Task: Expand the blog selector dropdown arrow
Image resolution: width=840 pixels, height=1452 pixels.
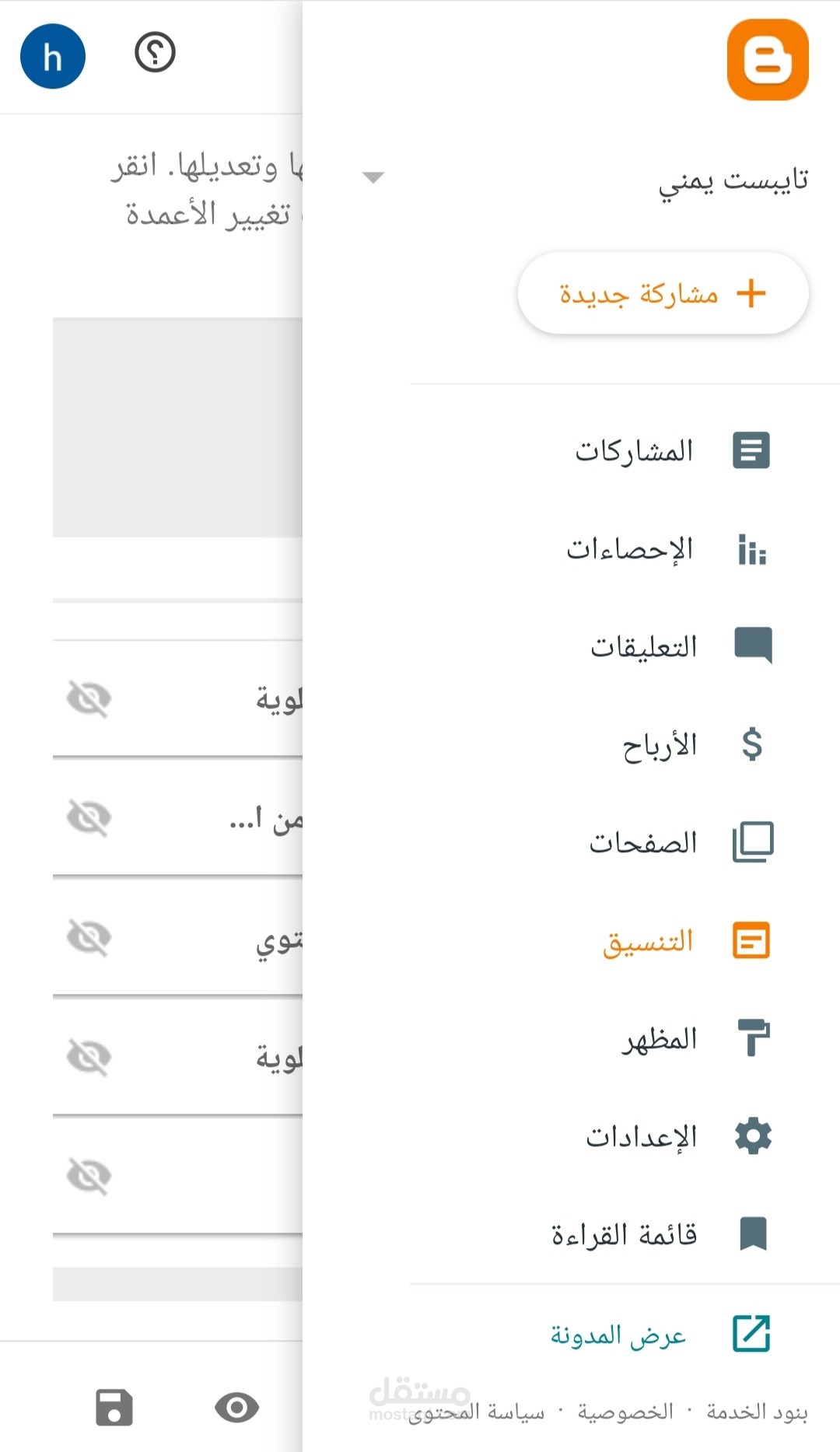Action: tap(373, 177)
